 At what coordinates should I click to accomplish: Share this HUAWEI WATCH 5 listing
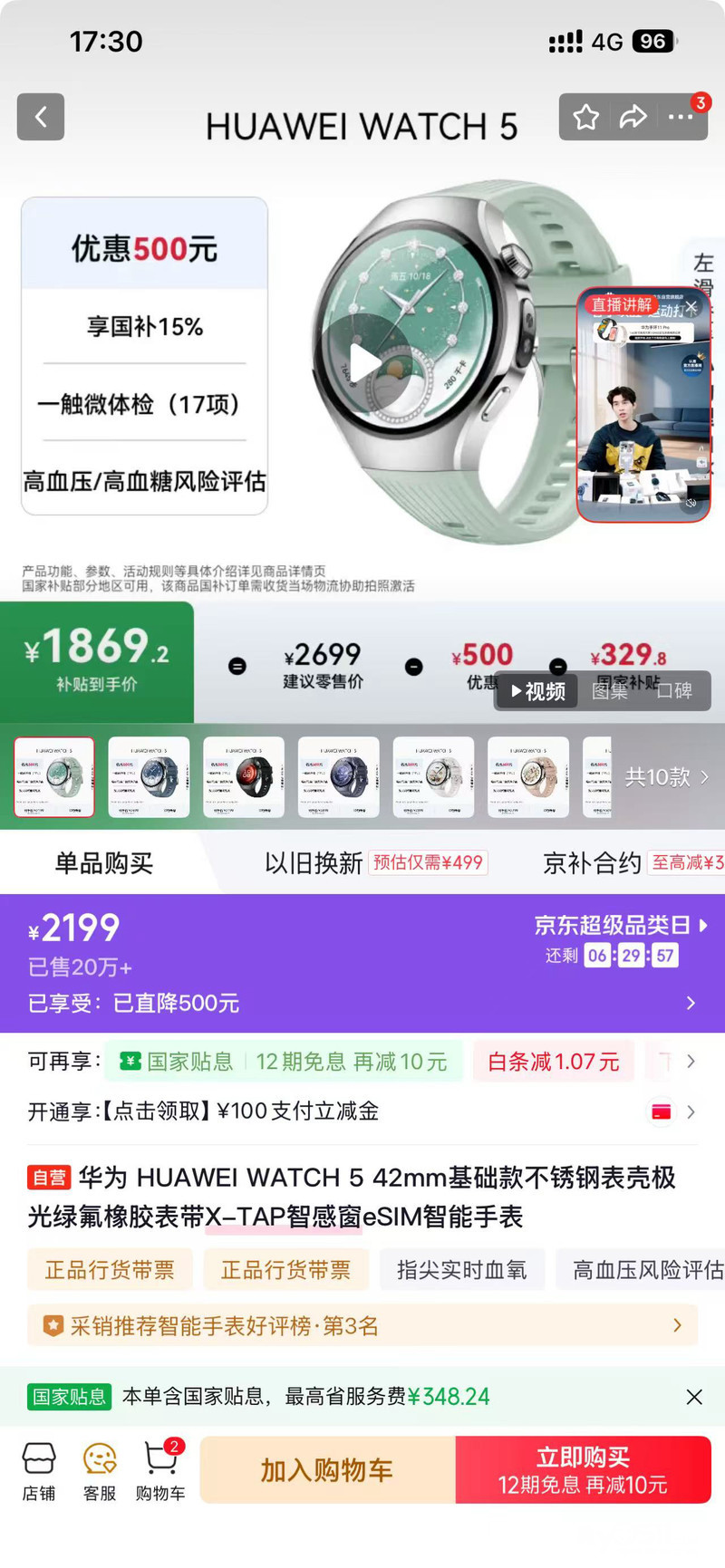[633, 117]
